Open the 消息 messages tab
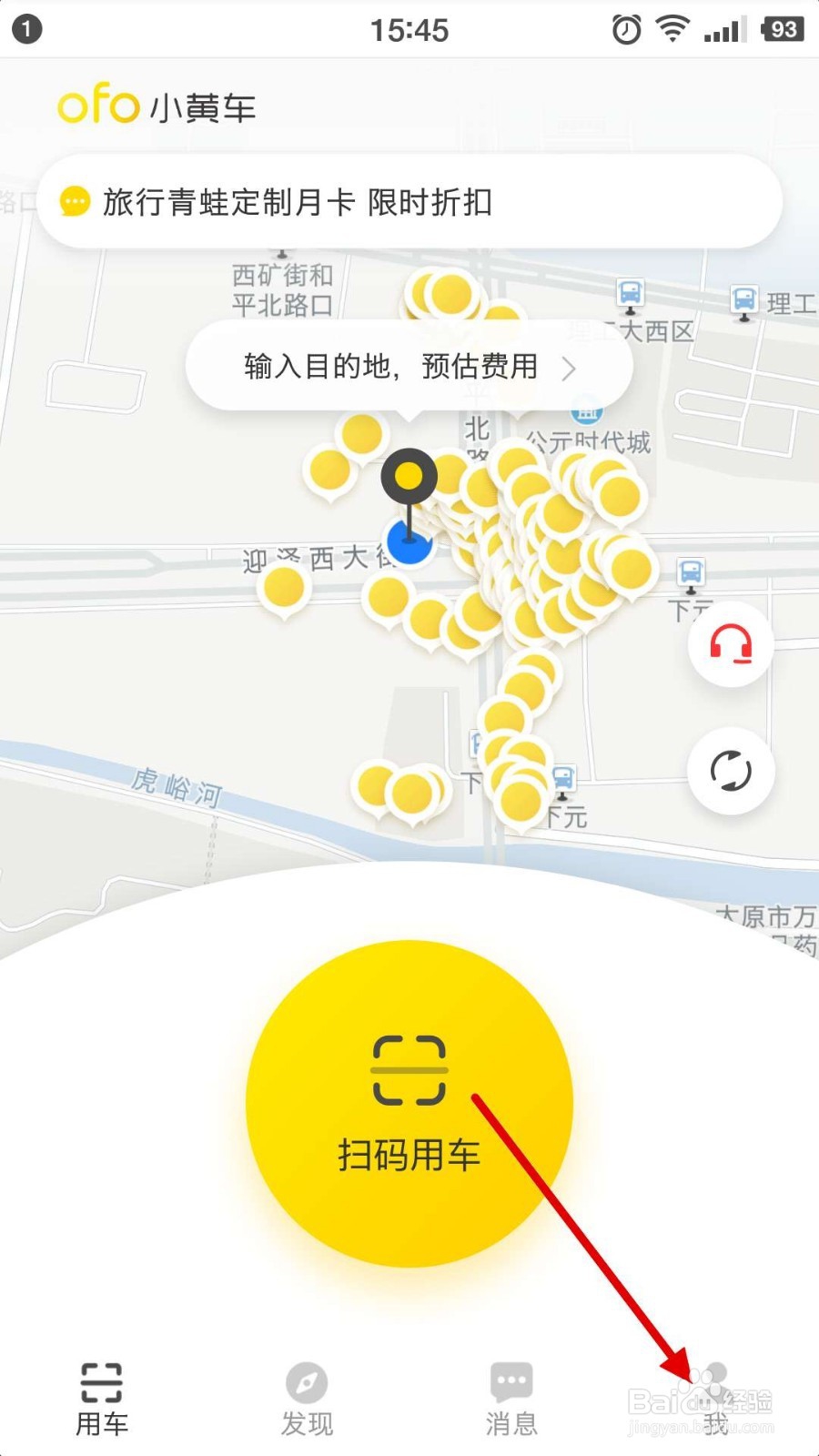This screenshot has width=819, height=1456. coord(511,1400)
